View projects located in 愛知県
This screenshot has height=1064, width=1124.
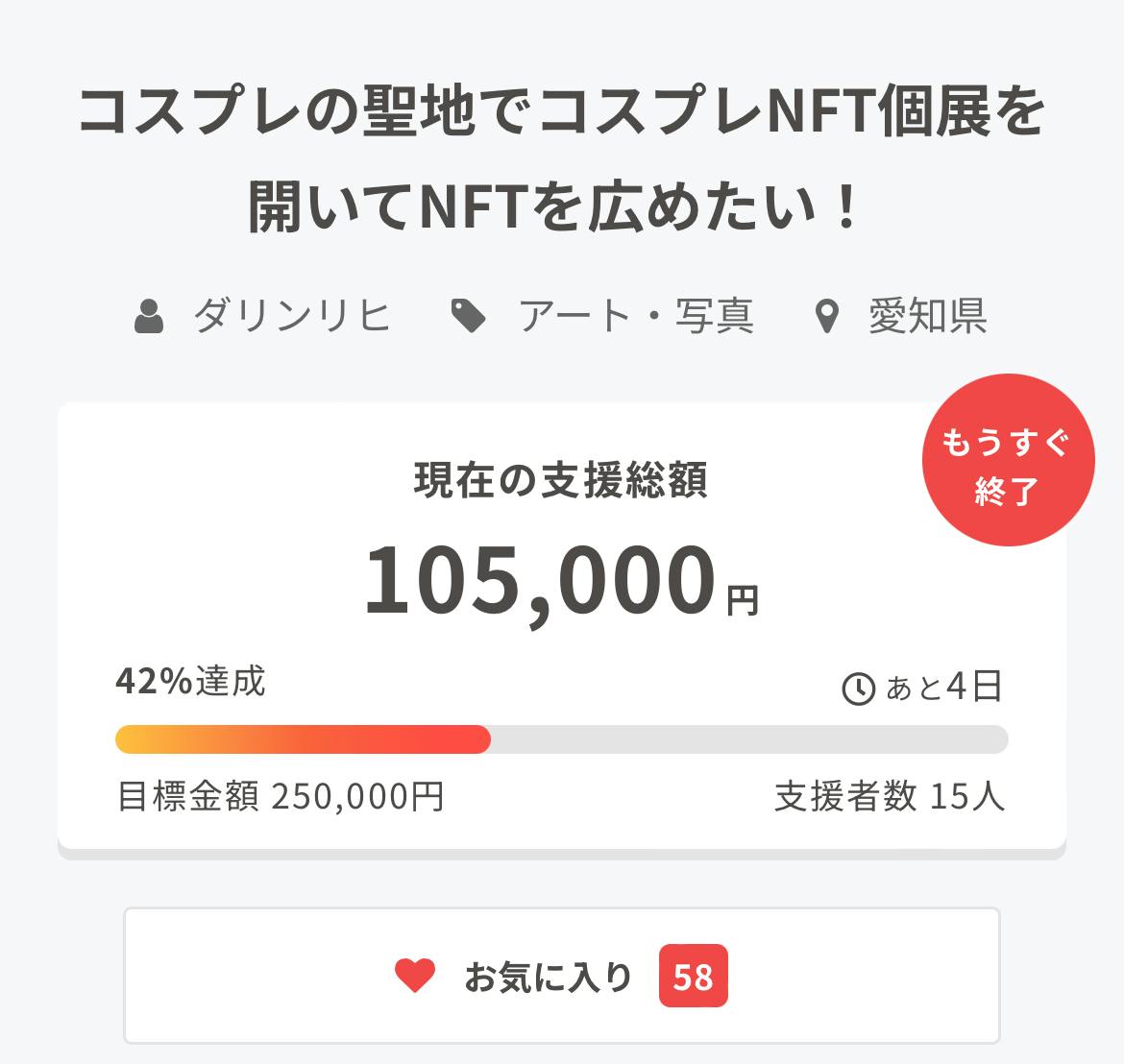coord(926,316)
